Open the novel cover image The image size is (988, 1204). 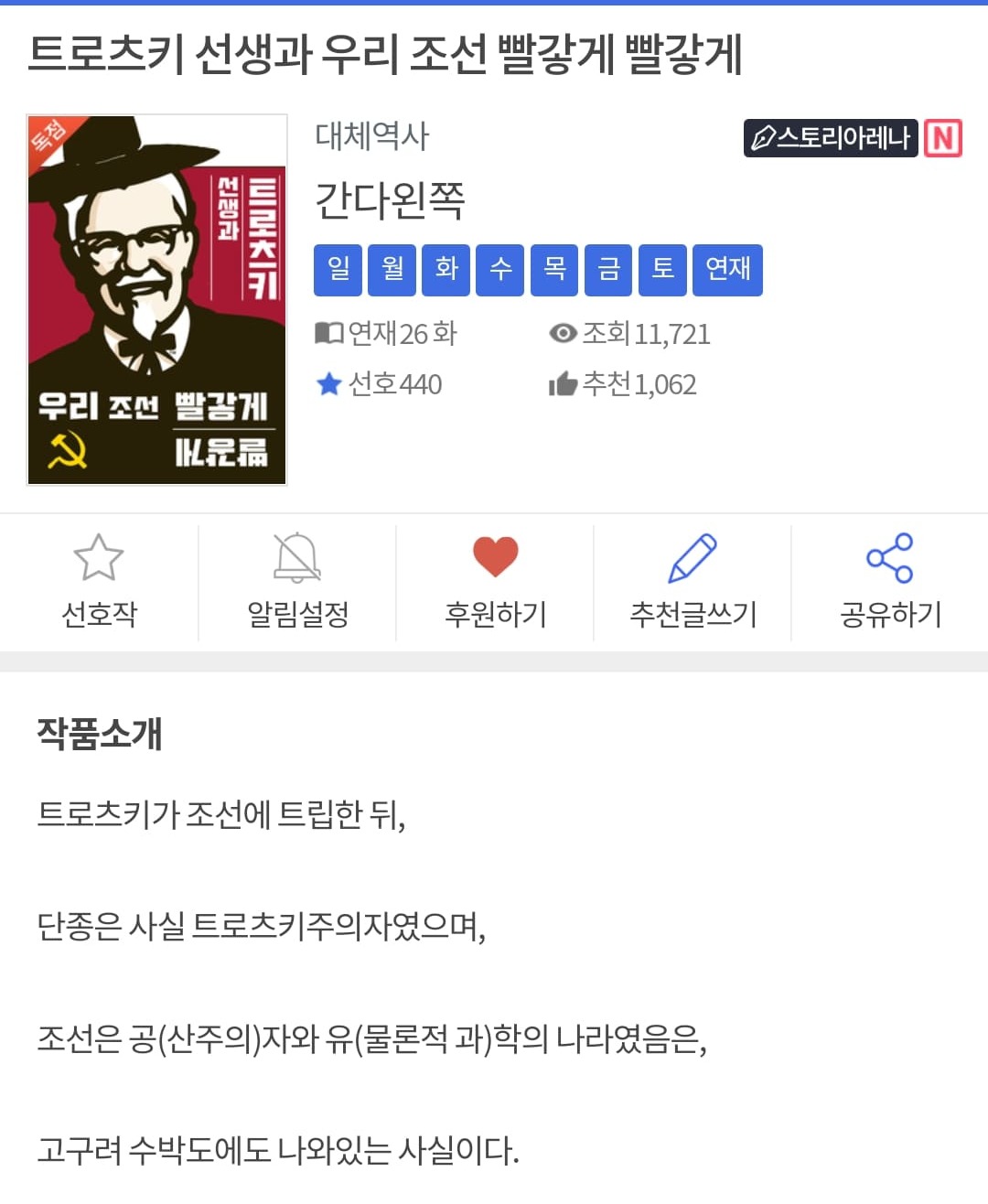(157, 300)
